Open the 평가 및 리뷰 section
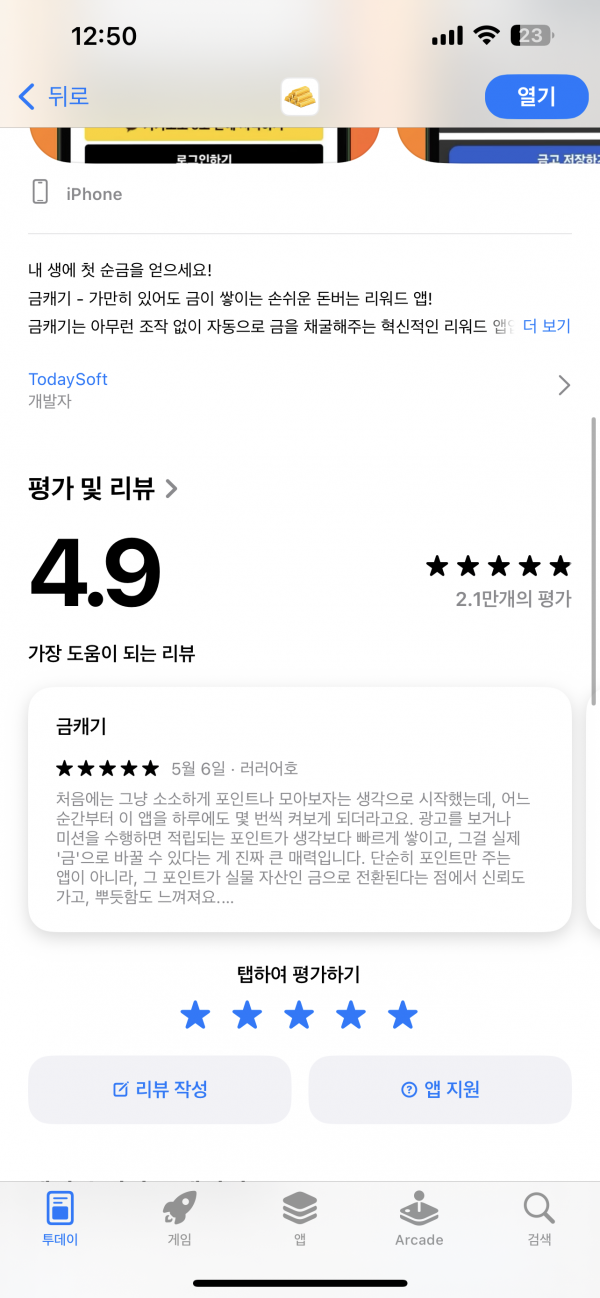Image resolution: width=600 pixels, height=1298 pixels. click(x=103, y=488)
